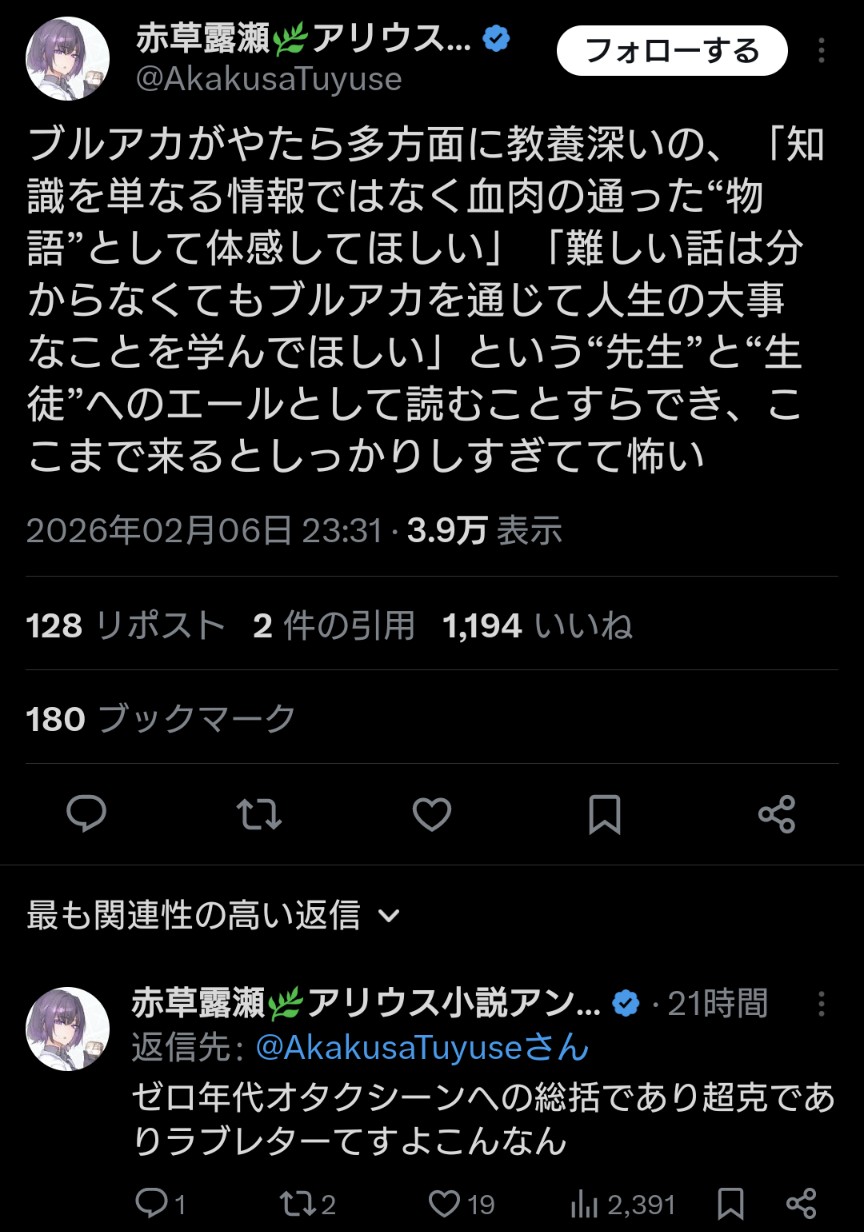Open the overflow menu on the main post
Viewport: 864px width, 1232px height.
click(821, 50)
